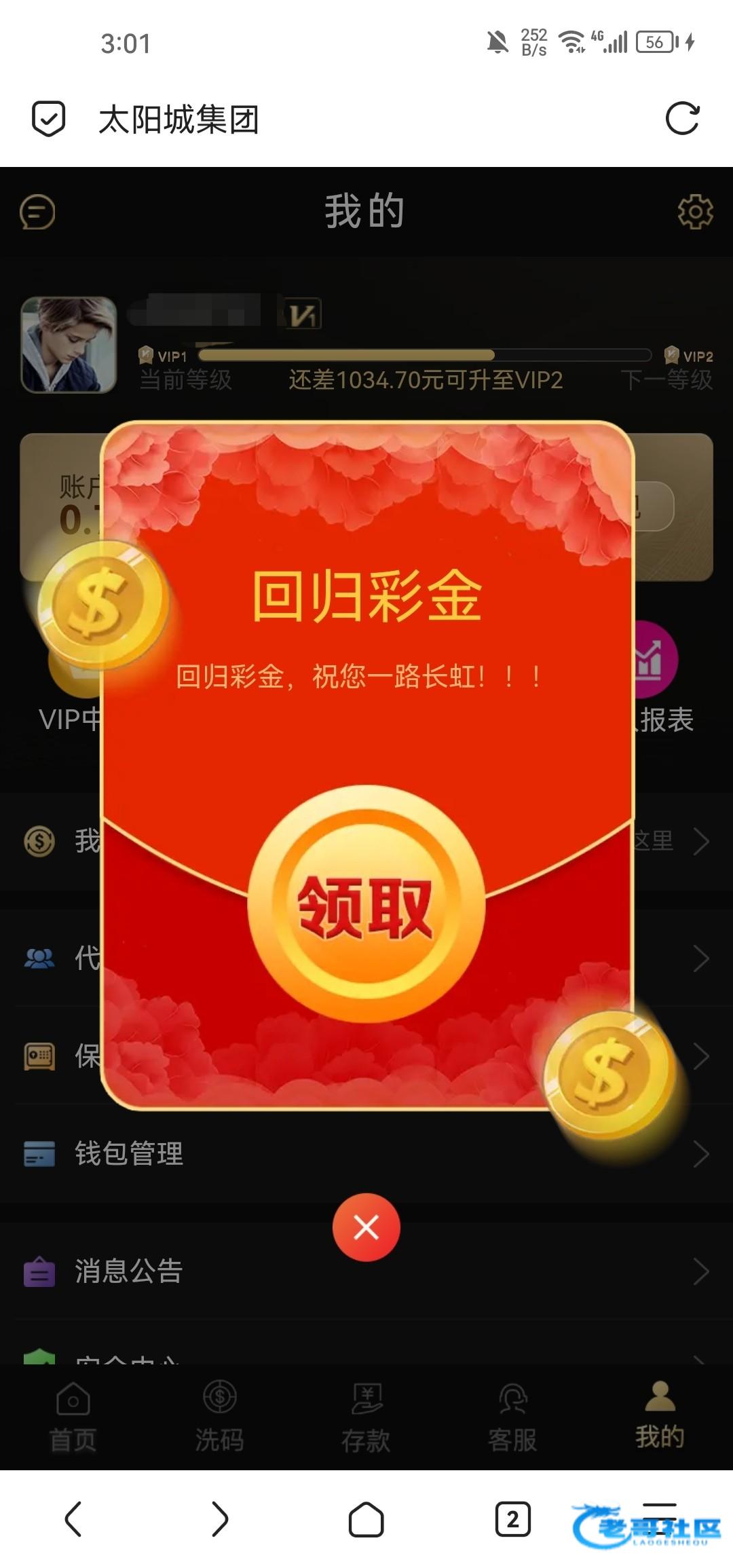Tap the 领取 button on the red envelope
Screen dimensions: 733x1568
[x=366, y=904]
